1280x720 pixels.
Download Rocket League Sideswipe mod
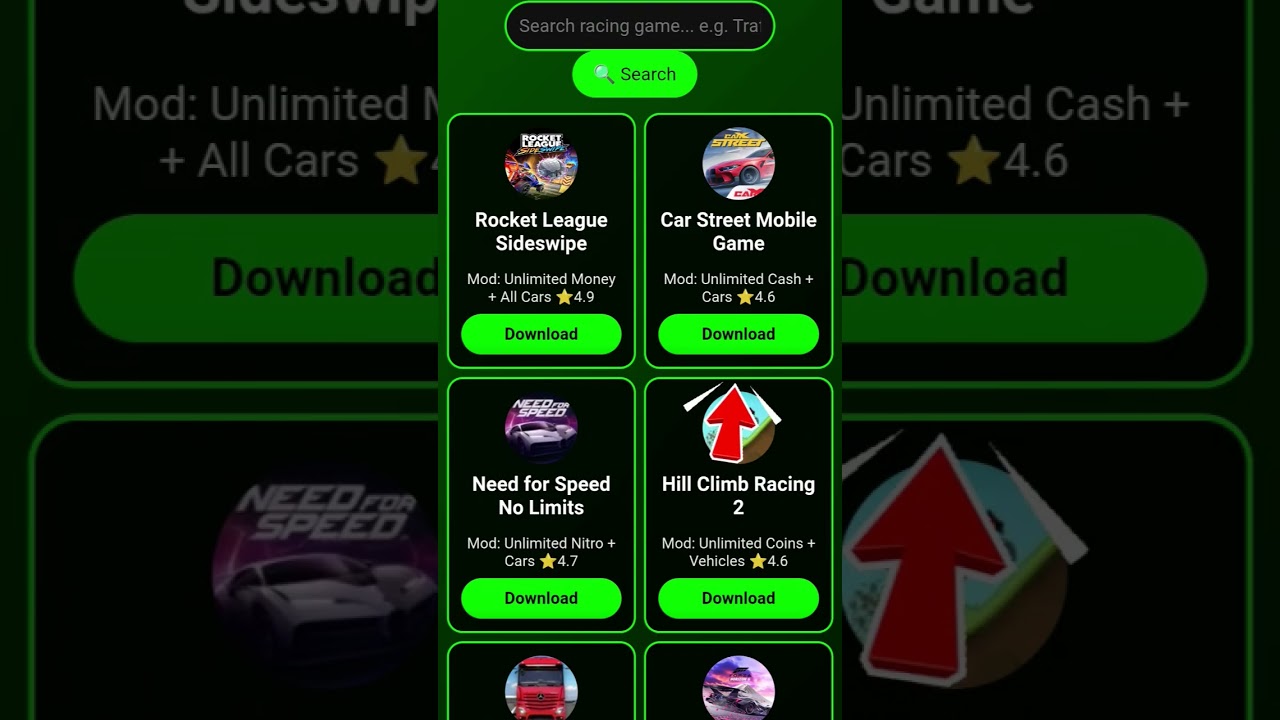pos(541,334)
